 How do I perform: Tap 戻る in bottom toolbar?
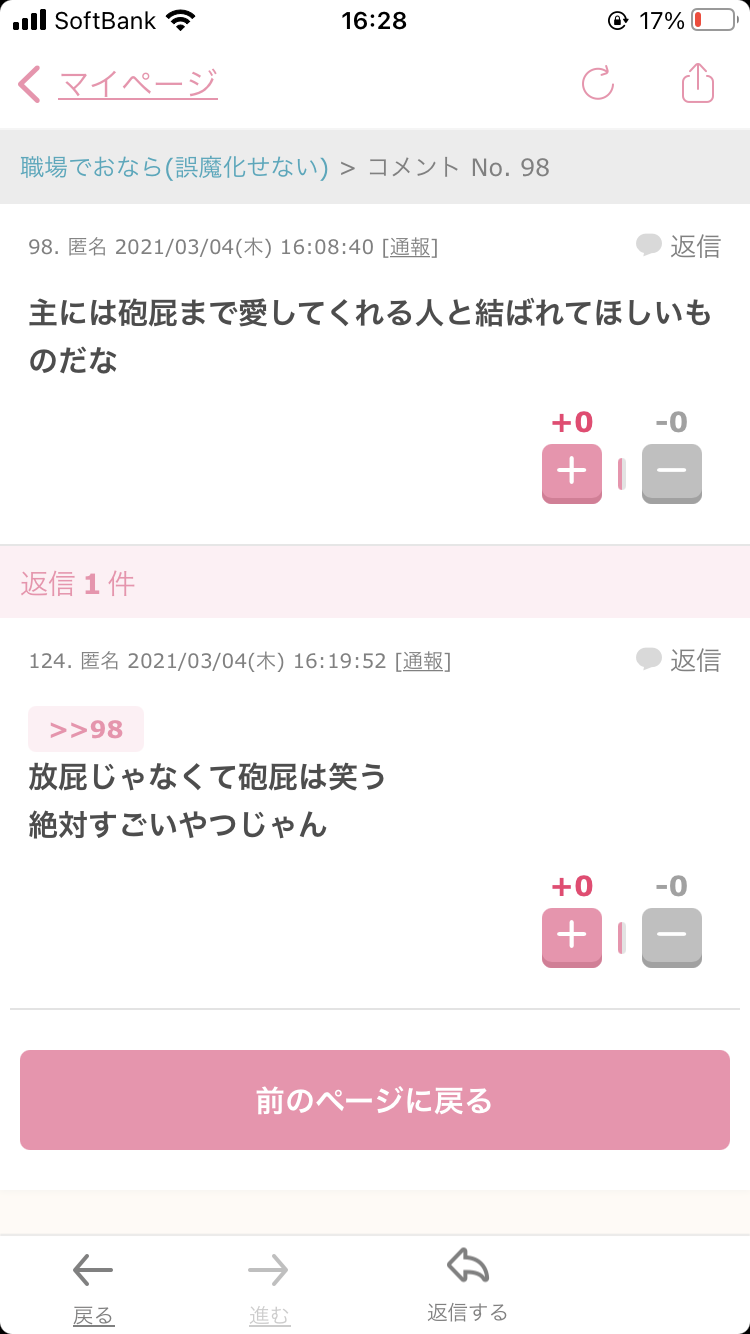(x=94, y=1289)
